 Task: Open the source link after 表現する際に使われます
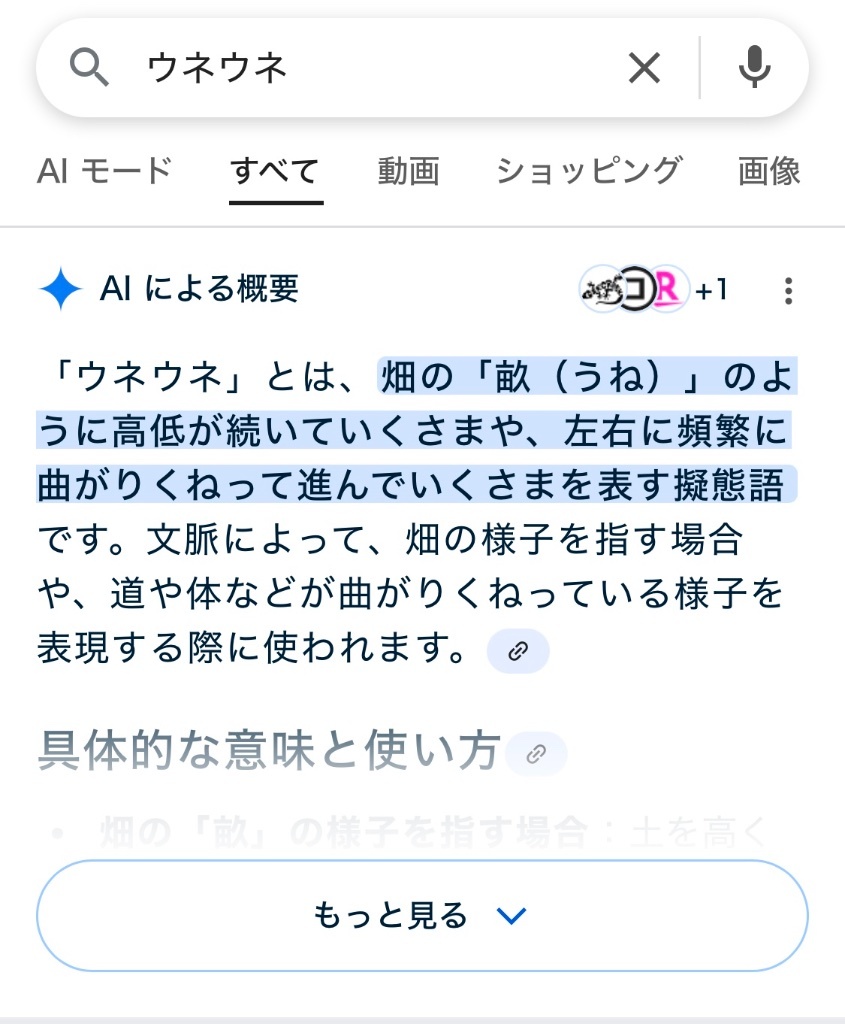point(517,652)
